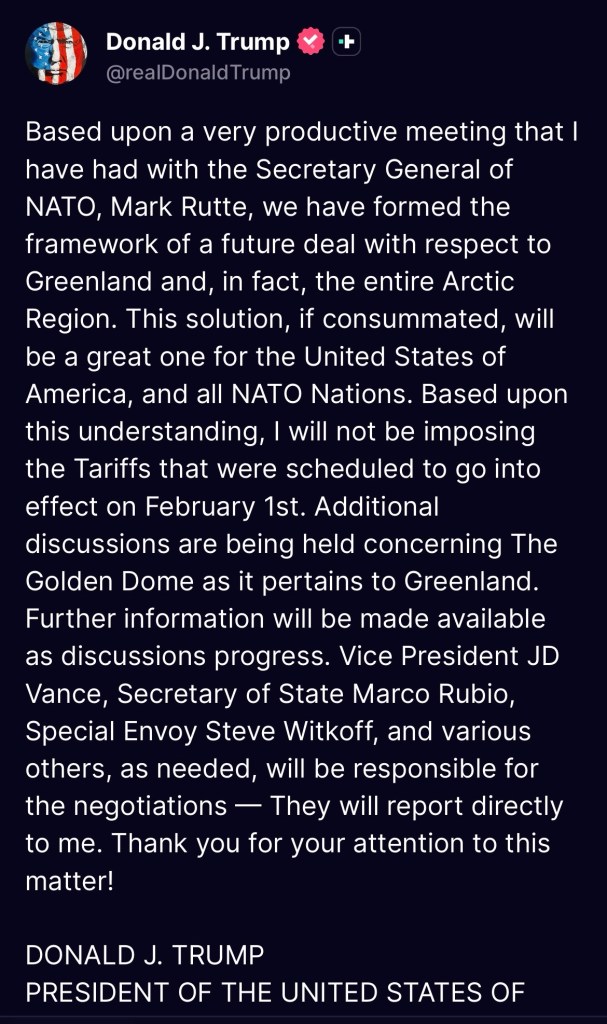Tap the Donald J. Trump display name
Viewport: 607px width, 1024px height.
point(197,42)
